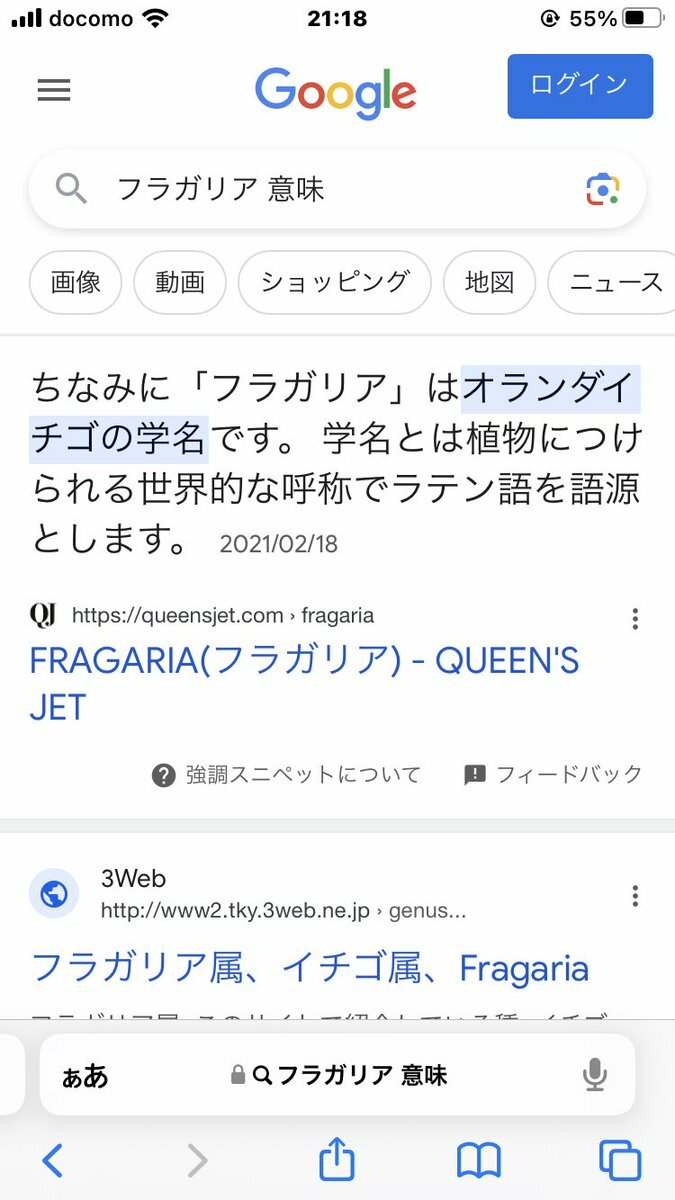The image size is (675, 1200).
Task: Open options for the queensjet.com result
Action: (635, 619)
